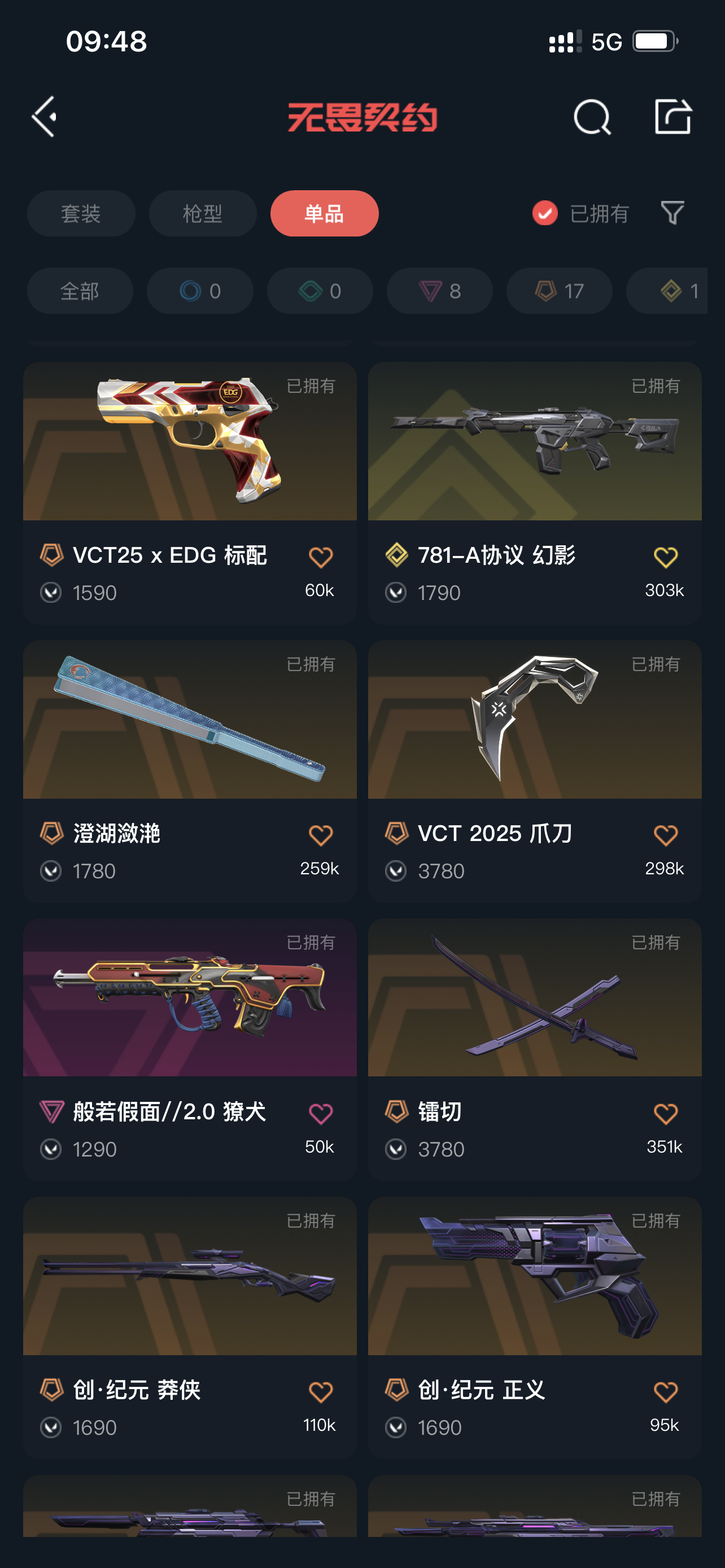Open the VCT25 x EDG 标配 skin card
725x1568 pixels.
point(190,493)
